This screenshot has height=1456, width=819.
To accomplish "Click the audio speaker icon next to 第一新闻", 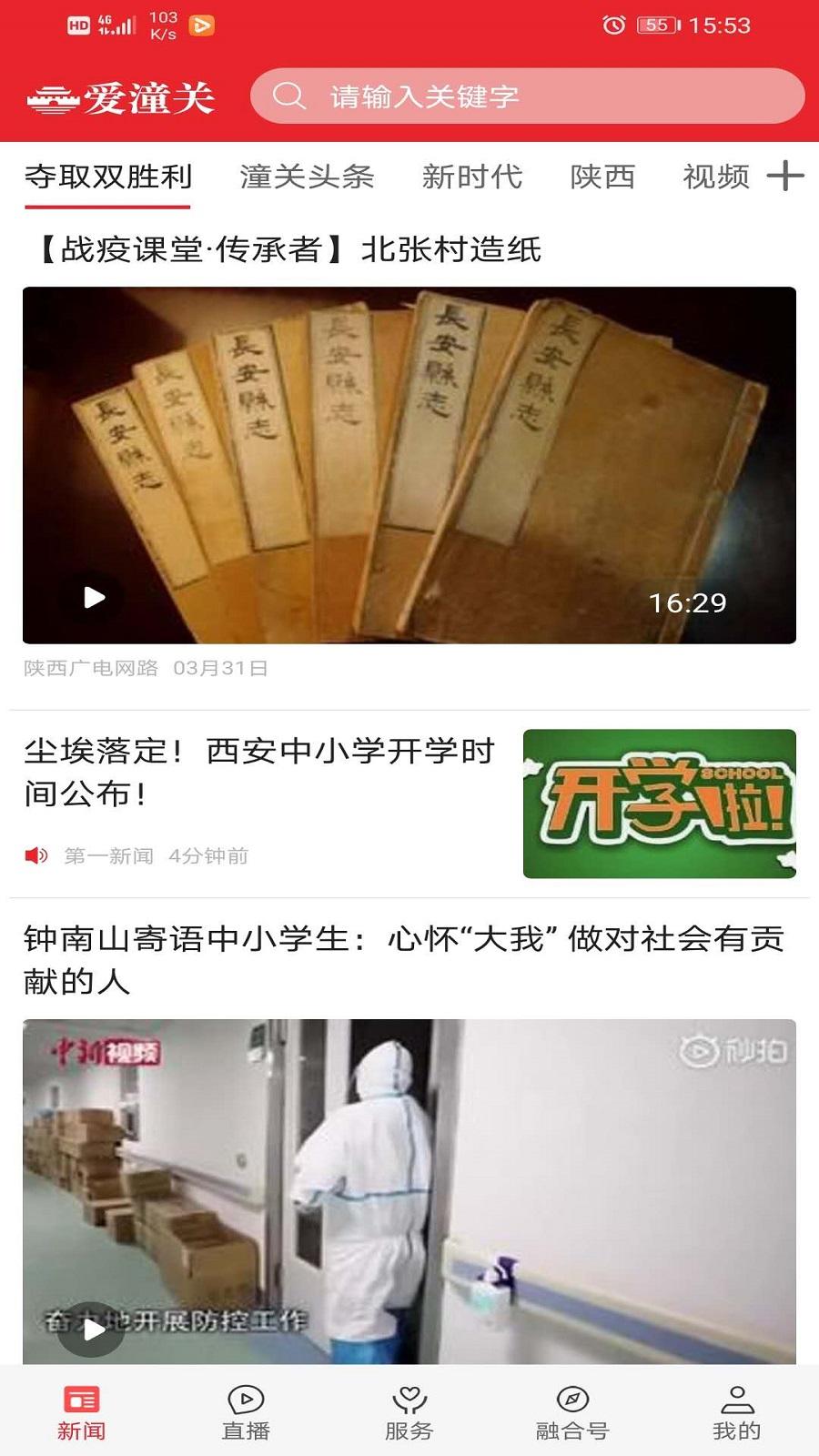I will (x=35, y=854).
